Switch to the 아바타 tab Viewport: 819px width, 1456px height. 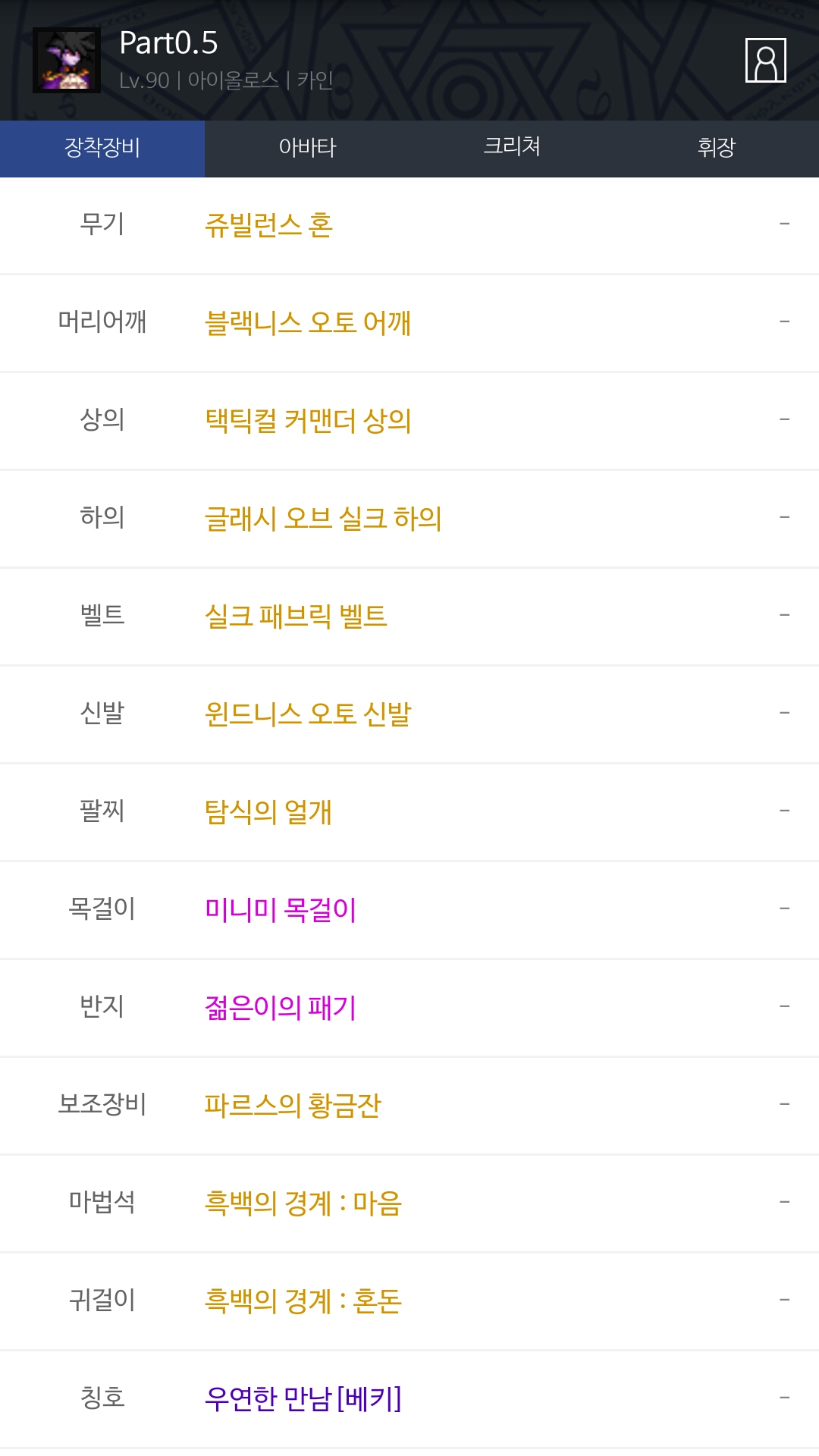(x=307, y=149)
